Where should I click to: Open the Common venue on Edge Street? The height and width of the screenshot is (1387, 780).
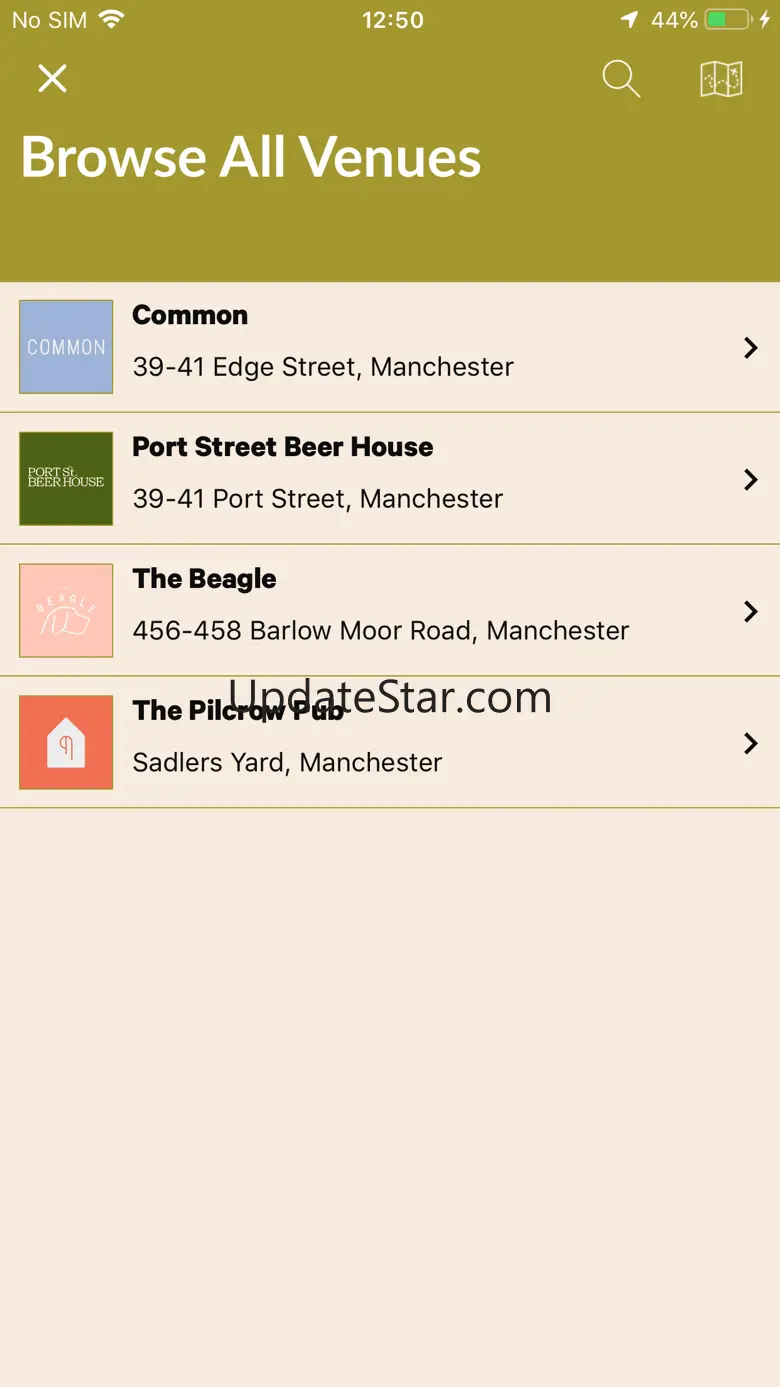[390, 347]
